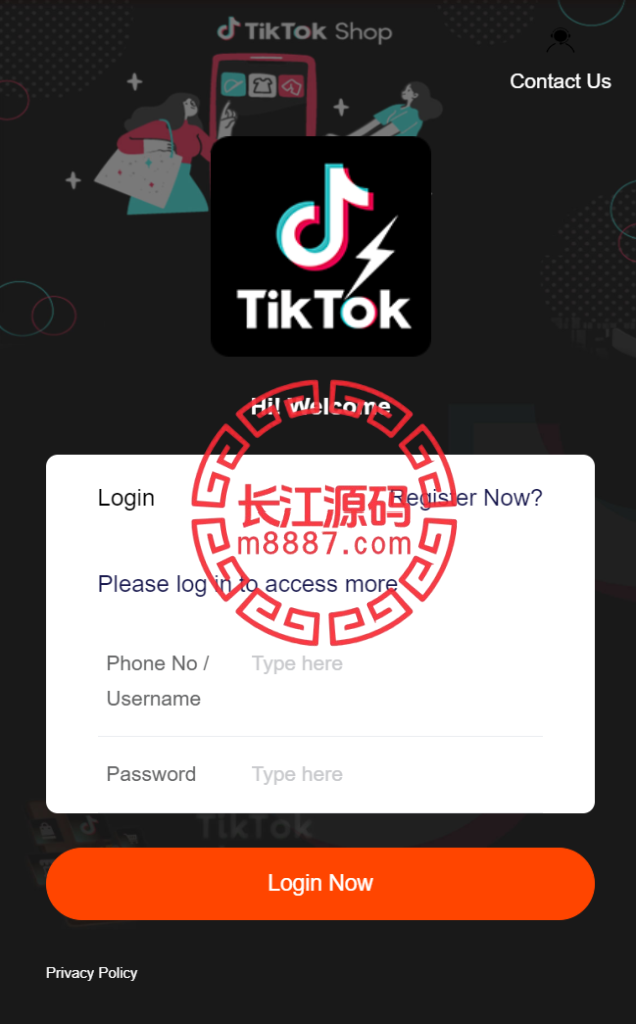Focus the Password field

pos(395,774)
